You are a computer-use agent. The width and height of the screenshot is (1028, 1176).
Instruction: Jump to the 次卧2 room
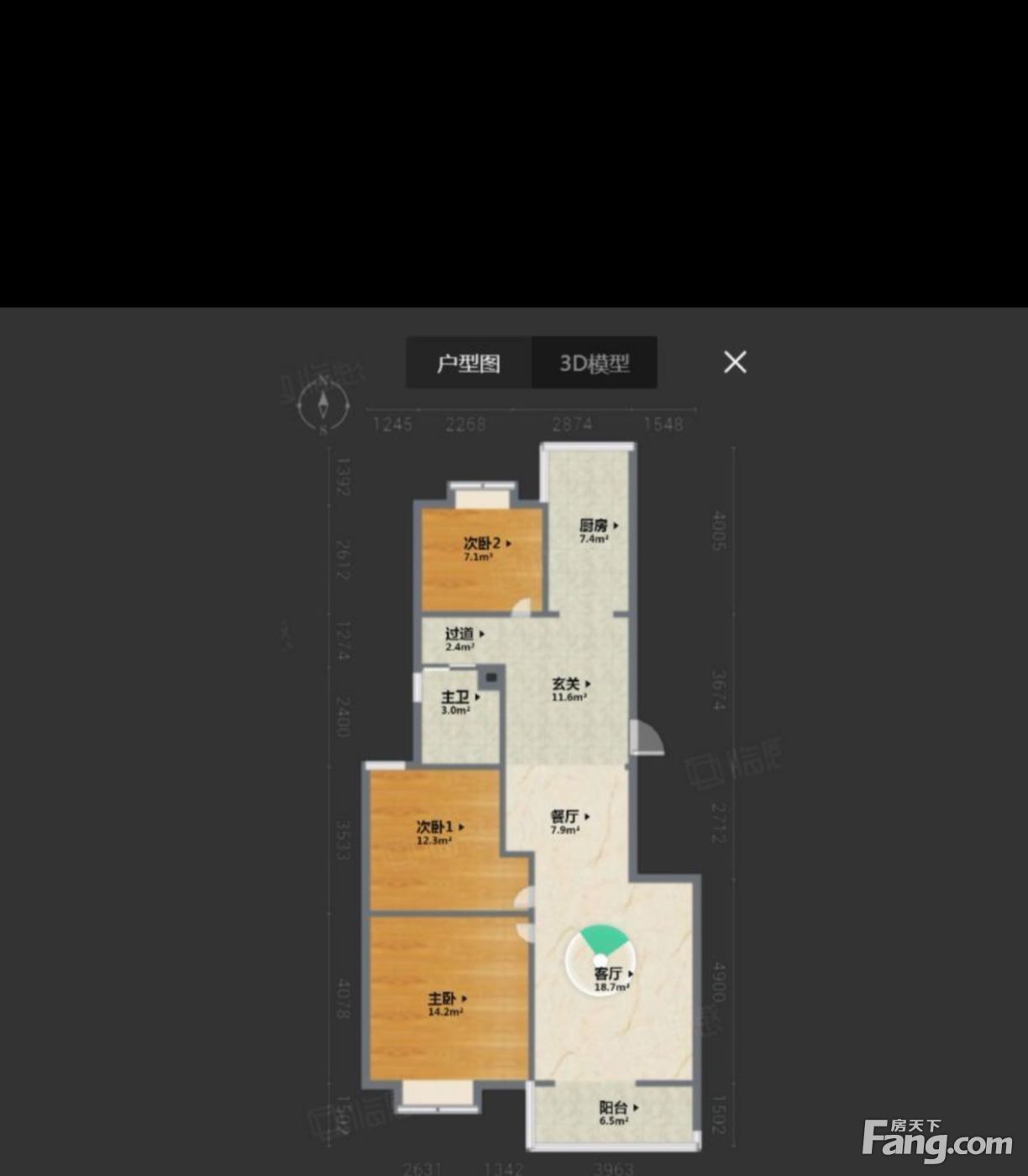click(487, 549)
